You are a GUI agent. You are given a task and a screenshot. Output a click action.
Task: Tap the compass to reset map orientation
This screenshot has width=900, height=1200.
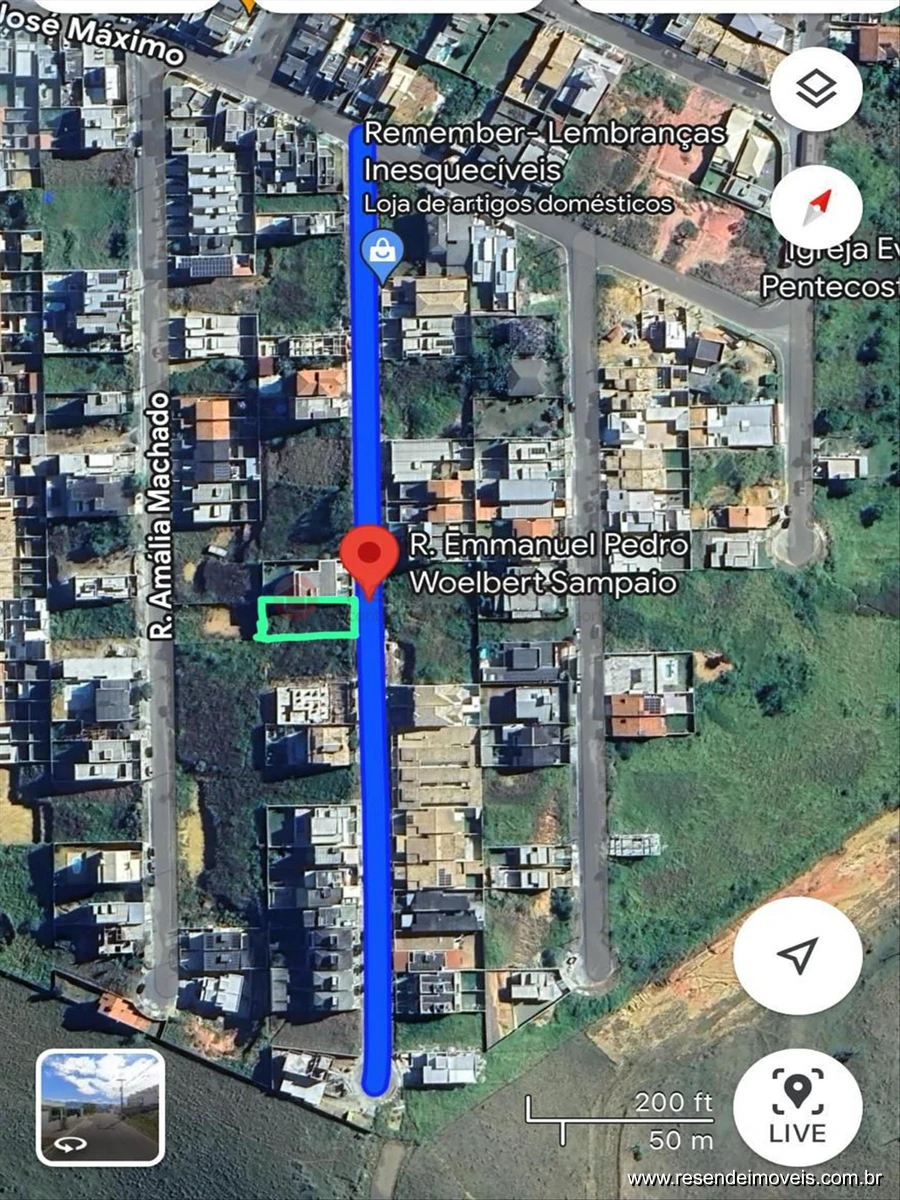click(x=816, y=208)
